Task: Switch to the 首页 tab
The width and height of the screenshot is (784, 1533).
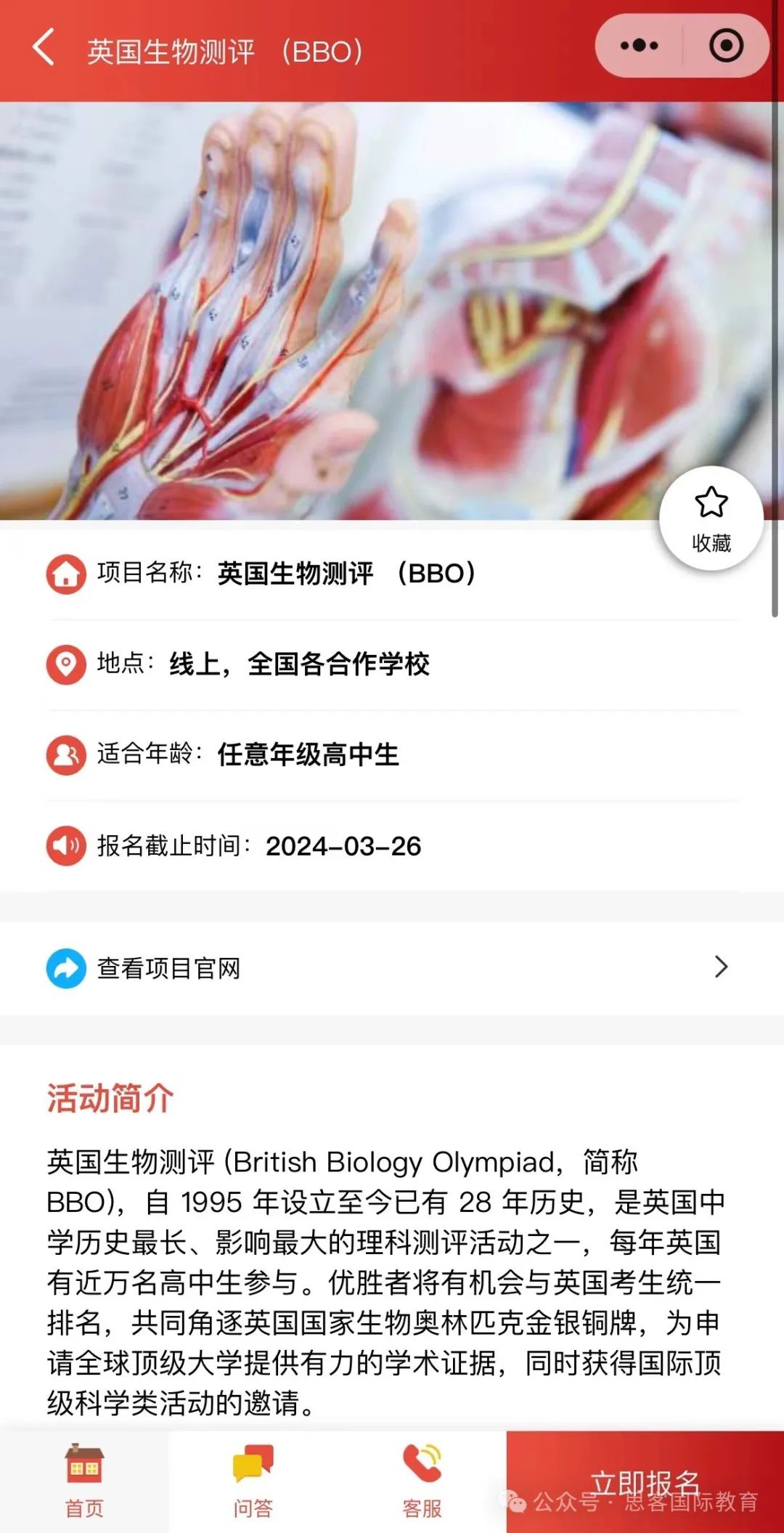Action: [x=84, y=1482]
